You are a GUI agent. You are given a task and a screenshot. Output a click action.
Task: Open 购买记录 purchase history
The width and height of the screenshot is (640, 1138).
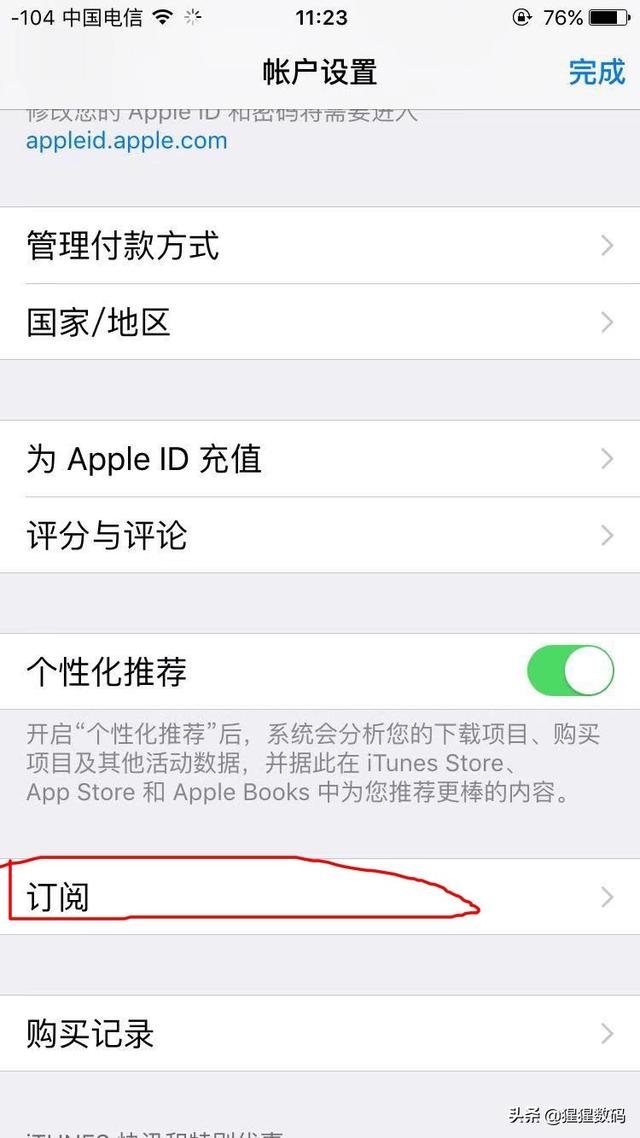tap(320, 1033)
